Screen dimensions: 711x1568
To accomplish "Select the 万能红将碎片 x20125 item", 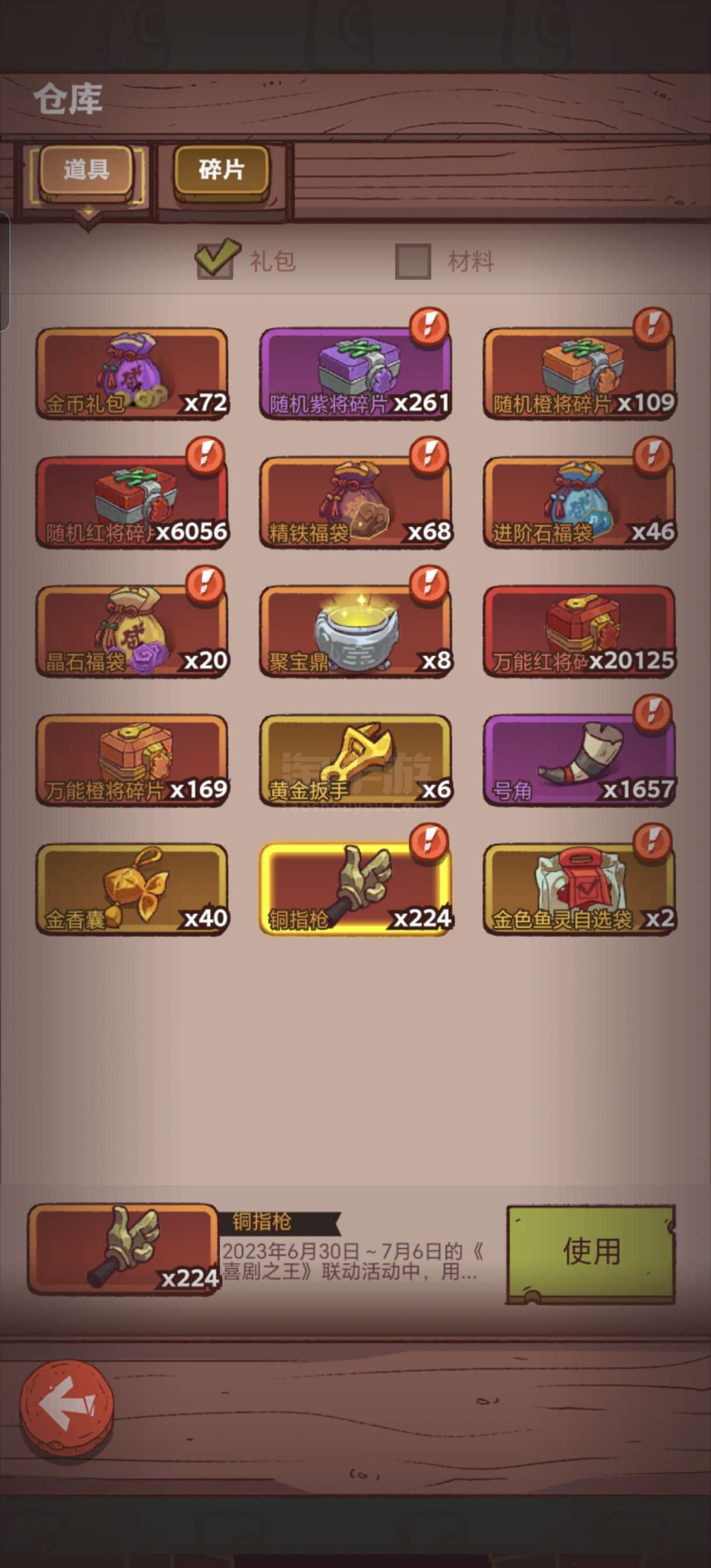I will 579,632.
